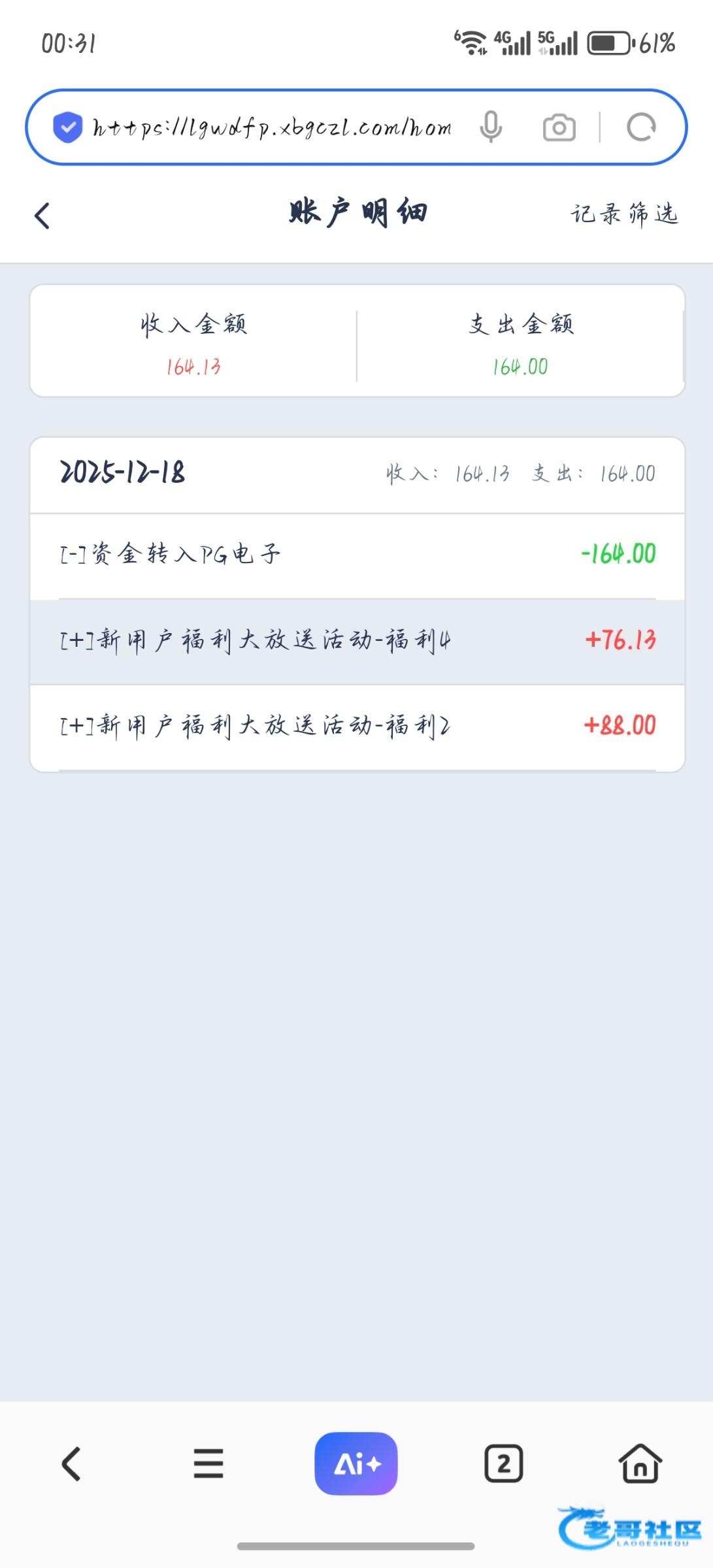The width and height of the screenshot is (713, 1568).
Task: View the 新用户福利大放送活动-福利4 record
Action: click(x=357, y=640)
